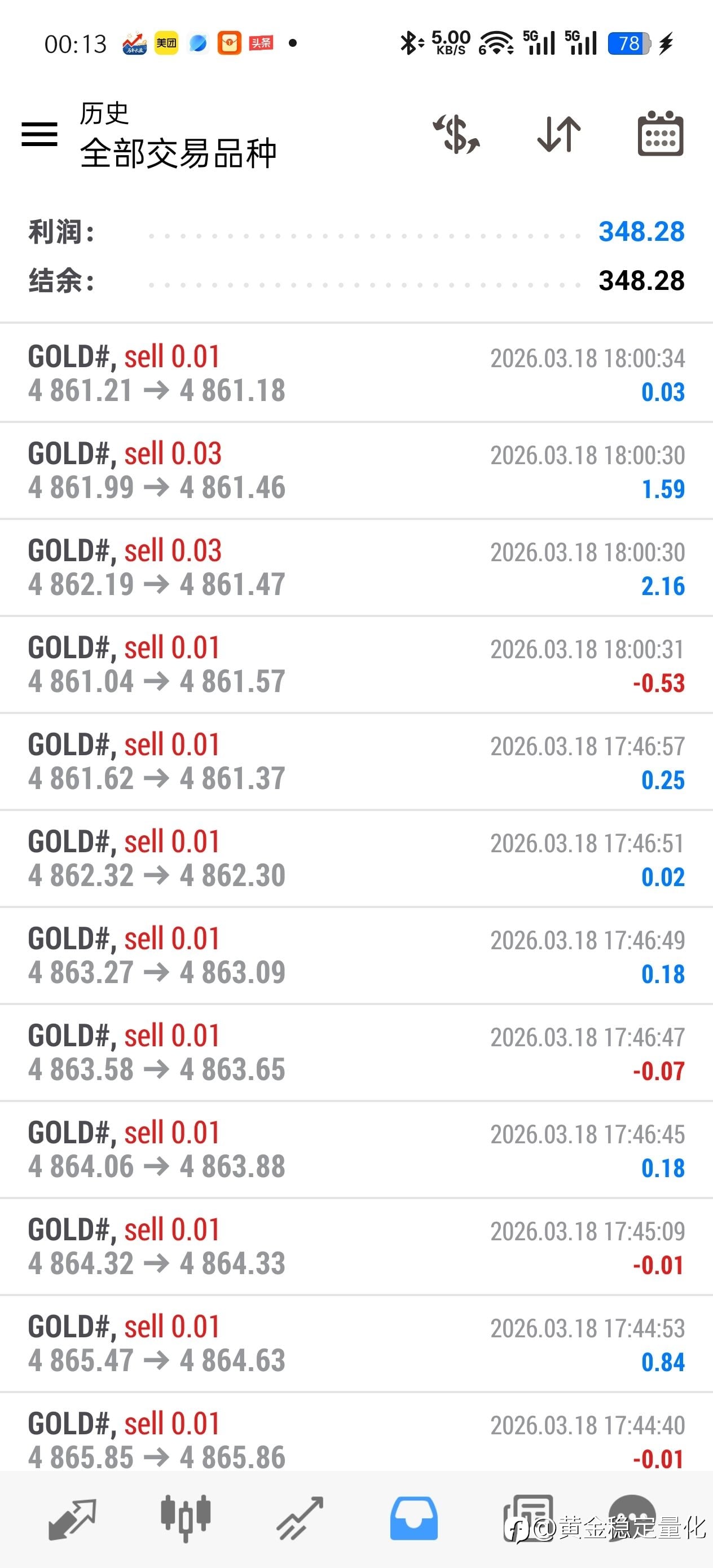The width and height of the screenshot is (713, 1568).
Task: Show details of the trade at 17:45:09
Action: [356, 1247]
